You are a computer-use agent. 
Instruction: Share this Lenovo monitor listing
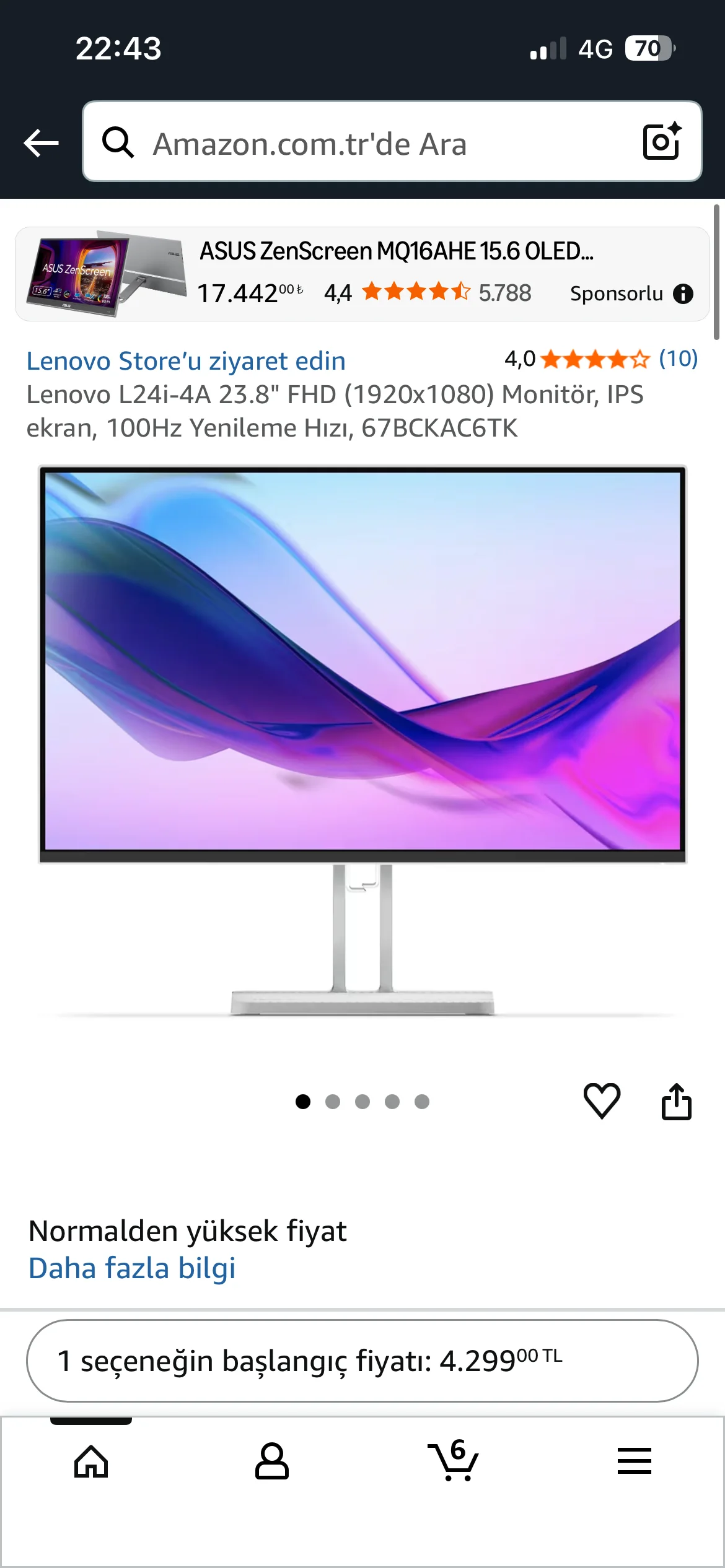pos(676,1101)
